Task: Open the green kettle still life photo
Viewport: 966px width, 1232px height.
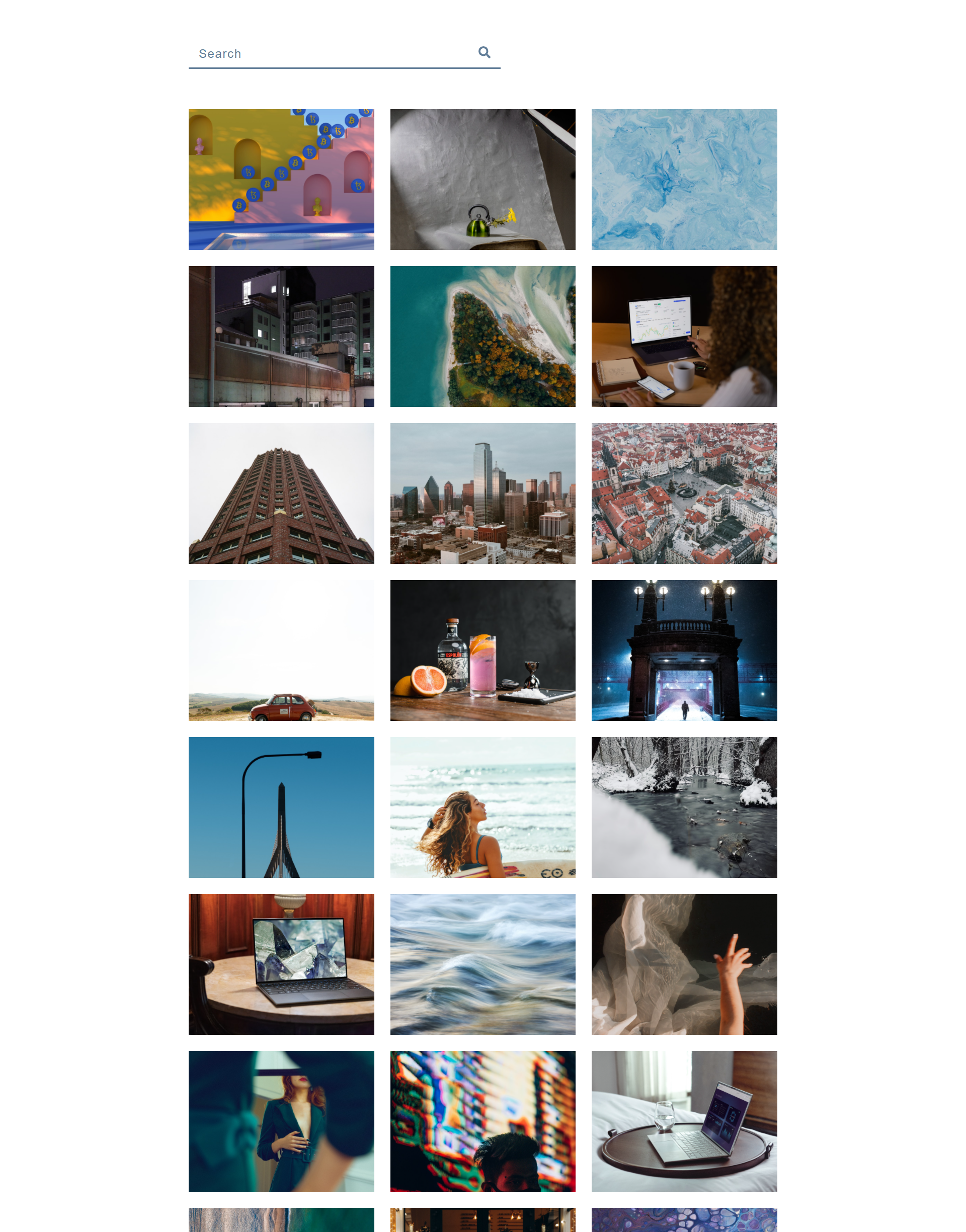Action: tap(482, 179)
